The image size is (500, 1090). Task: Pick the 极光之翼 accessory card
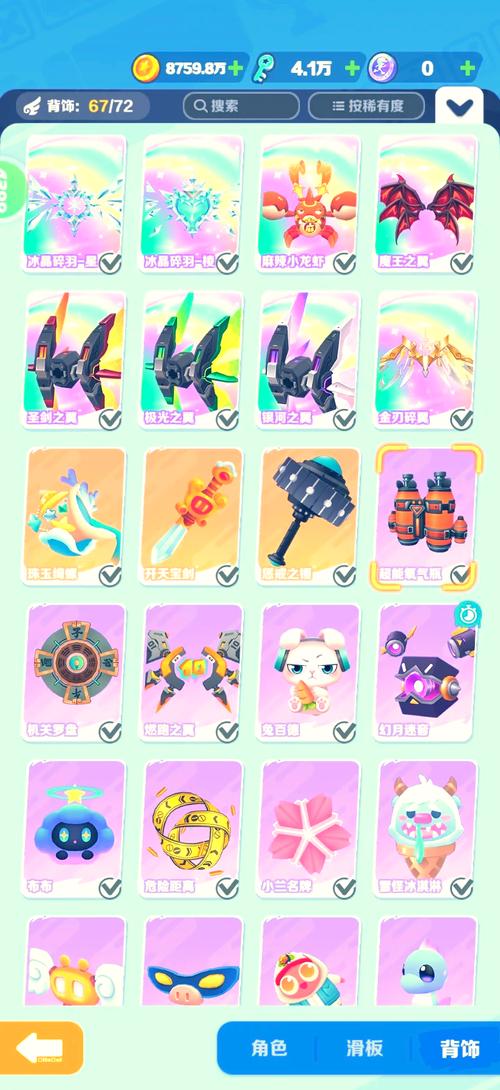click(x=193, y=360)
